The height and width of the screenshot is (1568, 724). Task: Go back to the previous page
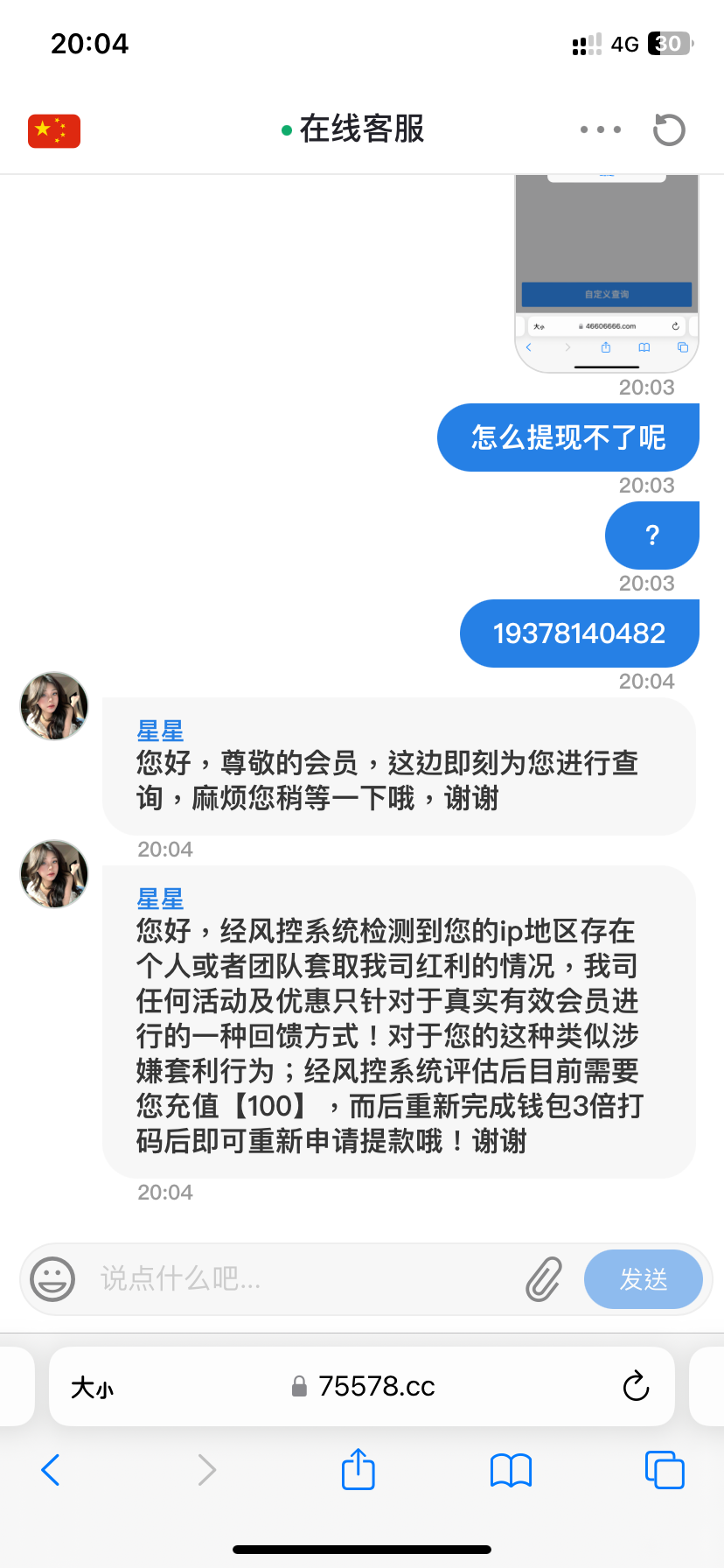[51, 1470]
